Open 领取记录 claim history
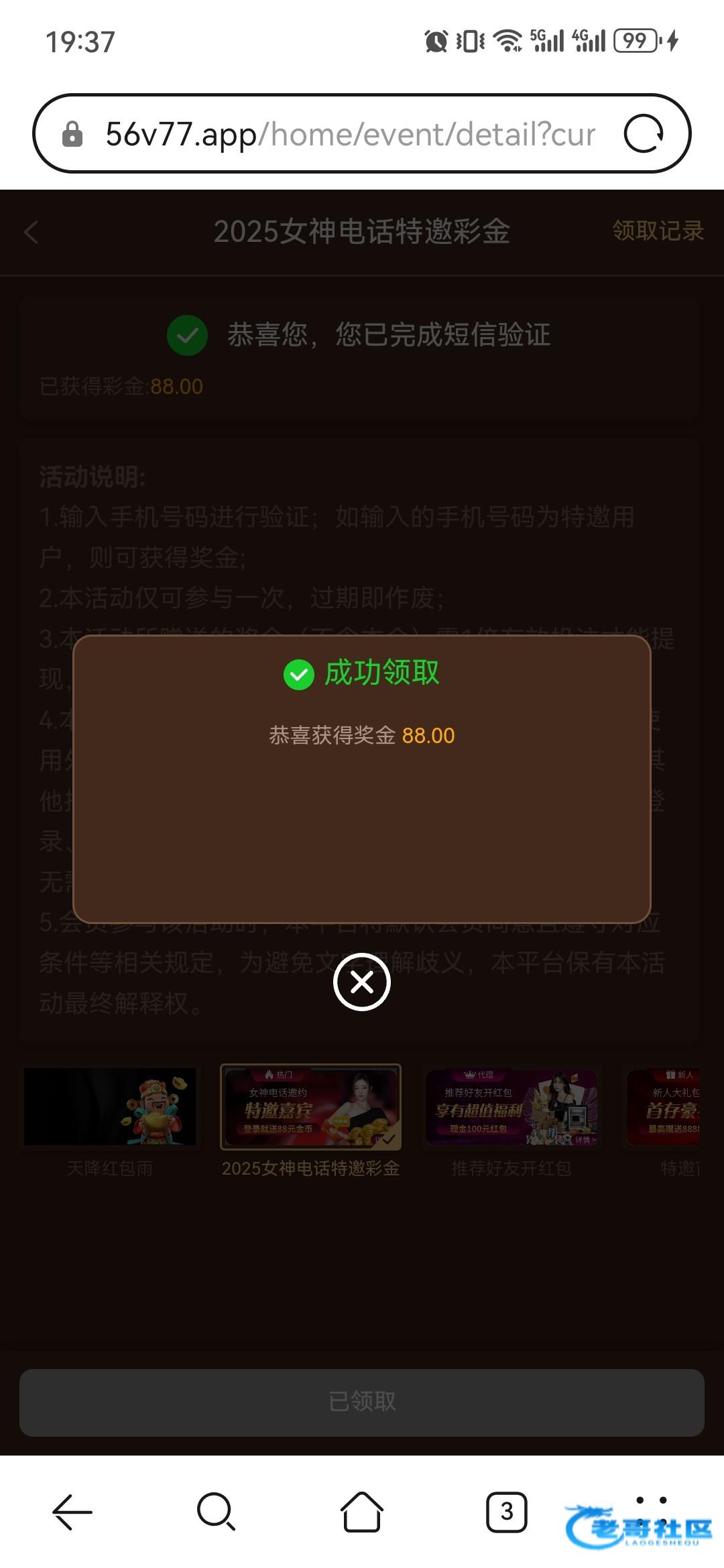This screenshot has width=724, height=1568. click(x=657, y=231)
